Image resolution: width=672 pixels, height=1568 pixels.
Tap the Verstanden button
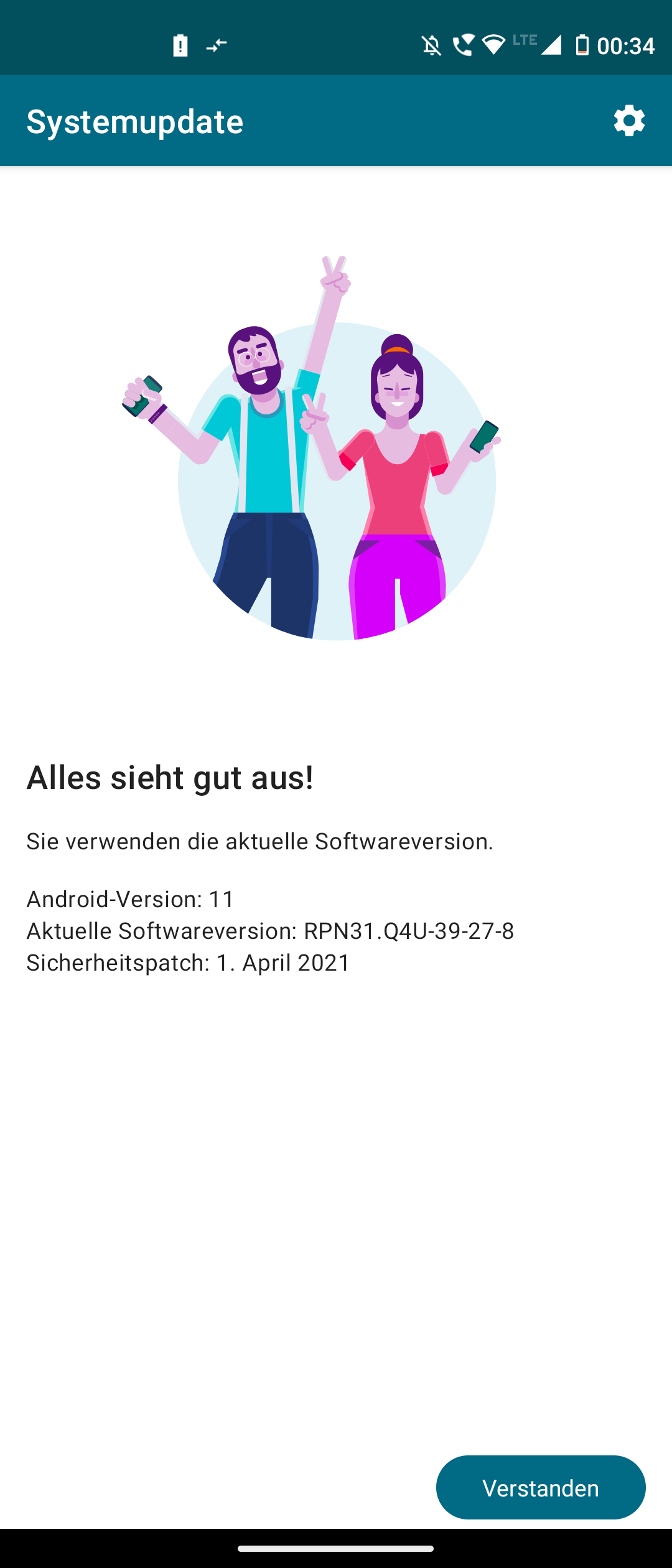coord(540,1487)
